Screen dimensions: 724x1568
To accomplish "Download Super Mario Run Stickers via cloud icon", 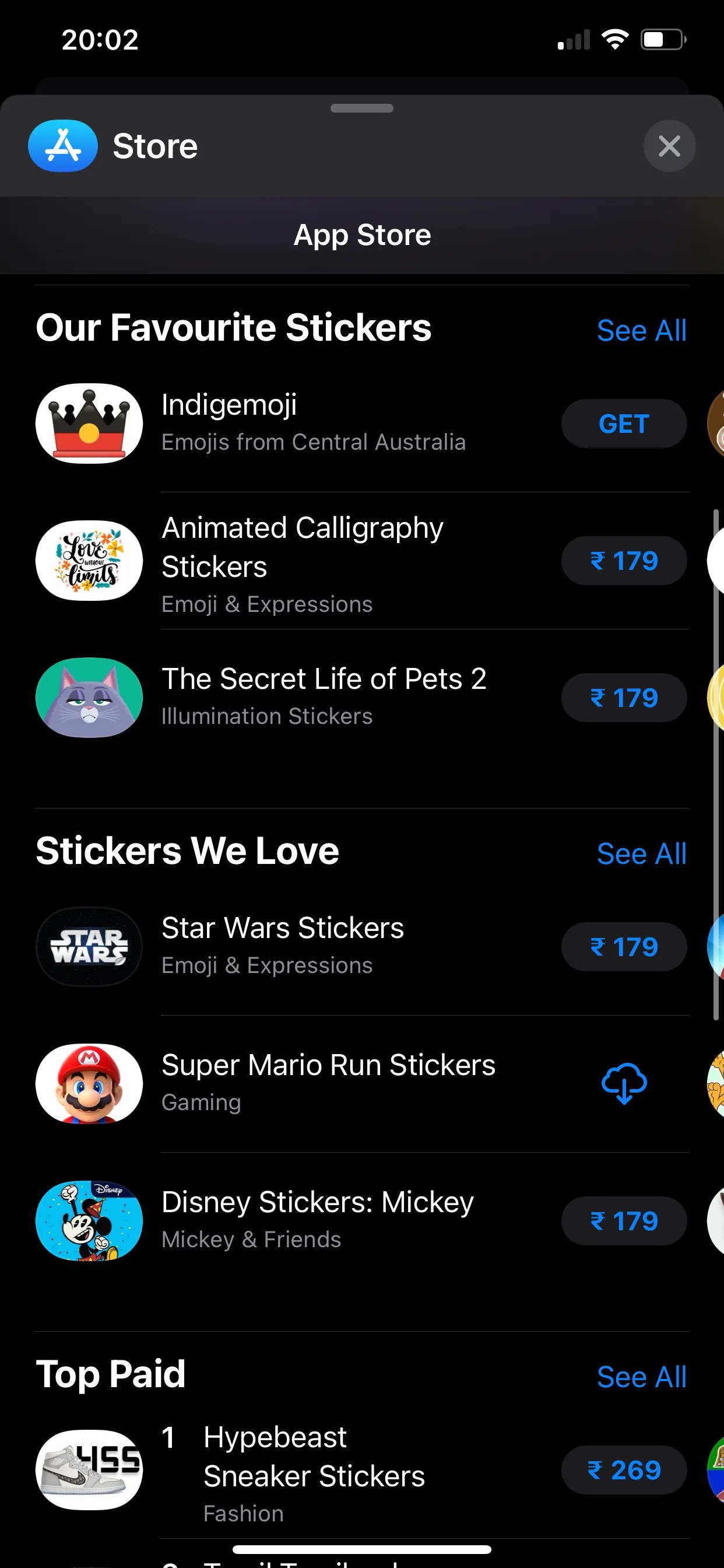I will [624, 1083].
